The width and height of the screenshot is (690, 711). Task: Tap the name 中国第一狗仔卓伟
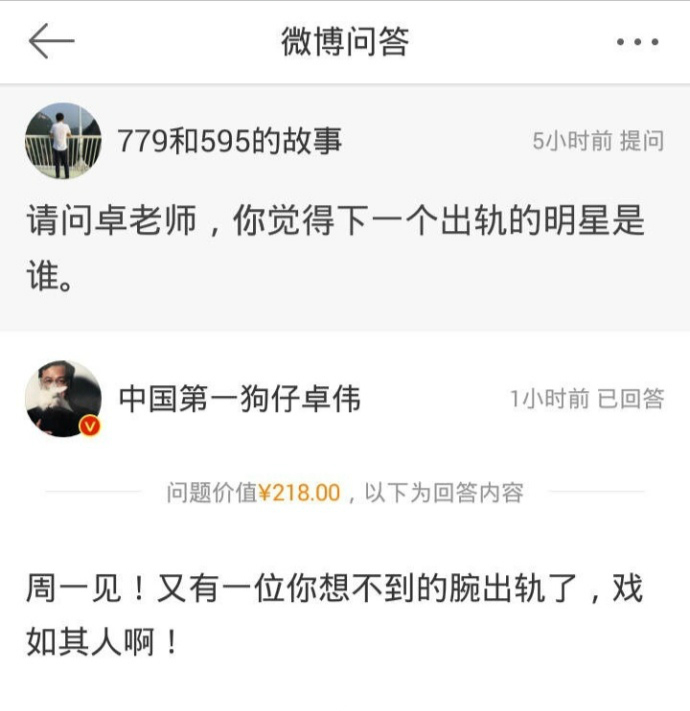(x=240, y=399)
